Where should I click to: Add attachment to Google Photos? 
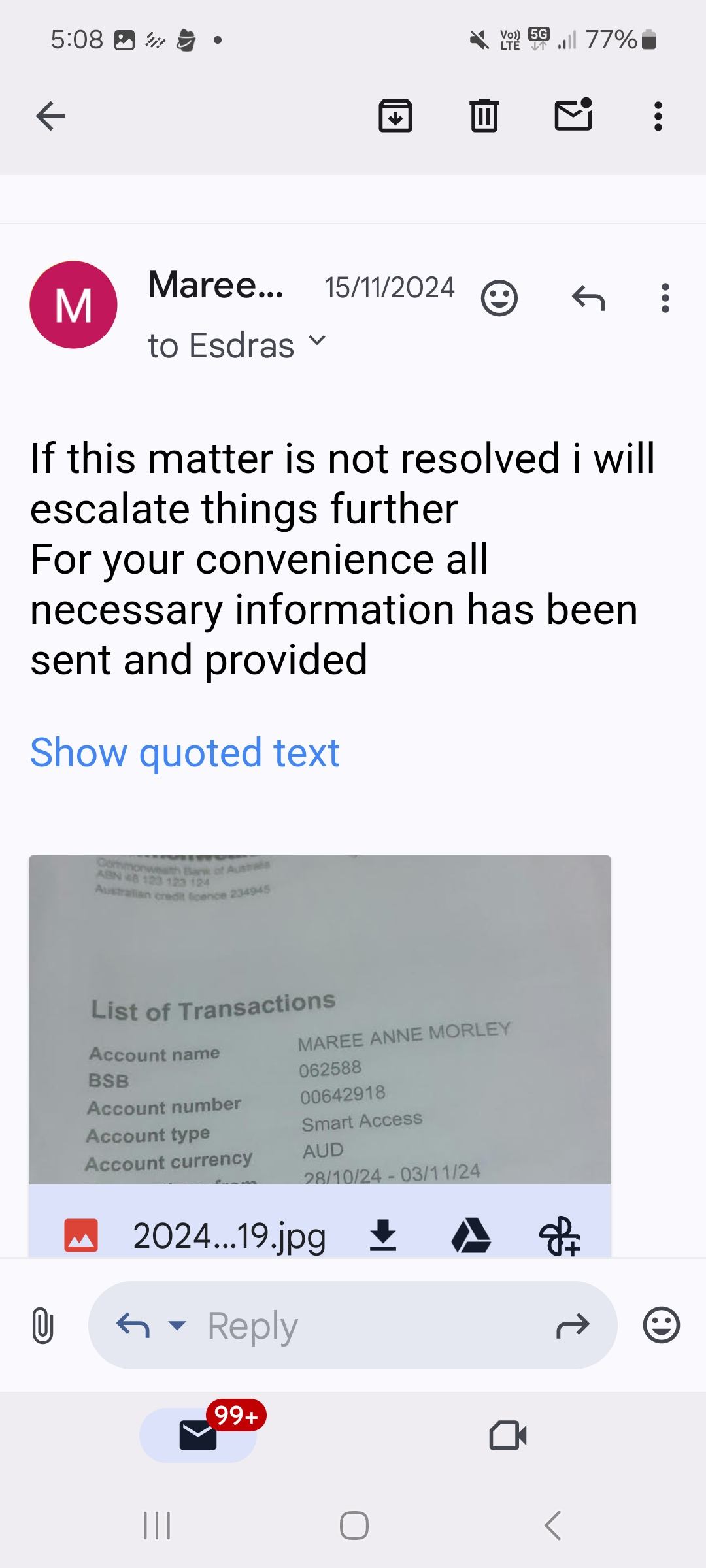point(559,1235)
